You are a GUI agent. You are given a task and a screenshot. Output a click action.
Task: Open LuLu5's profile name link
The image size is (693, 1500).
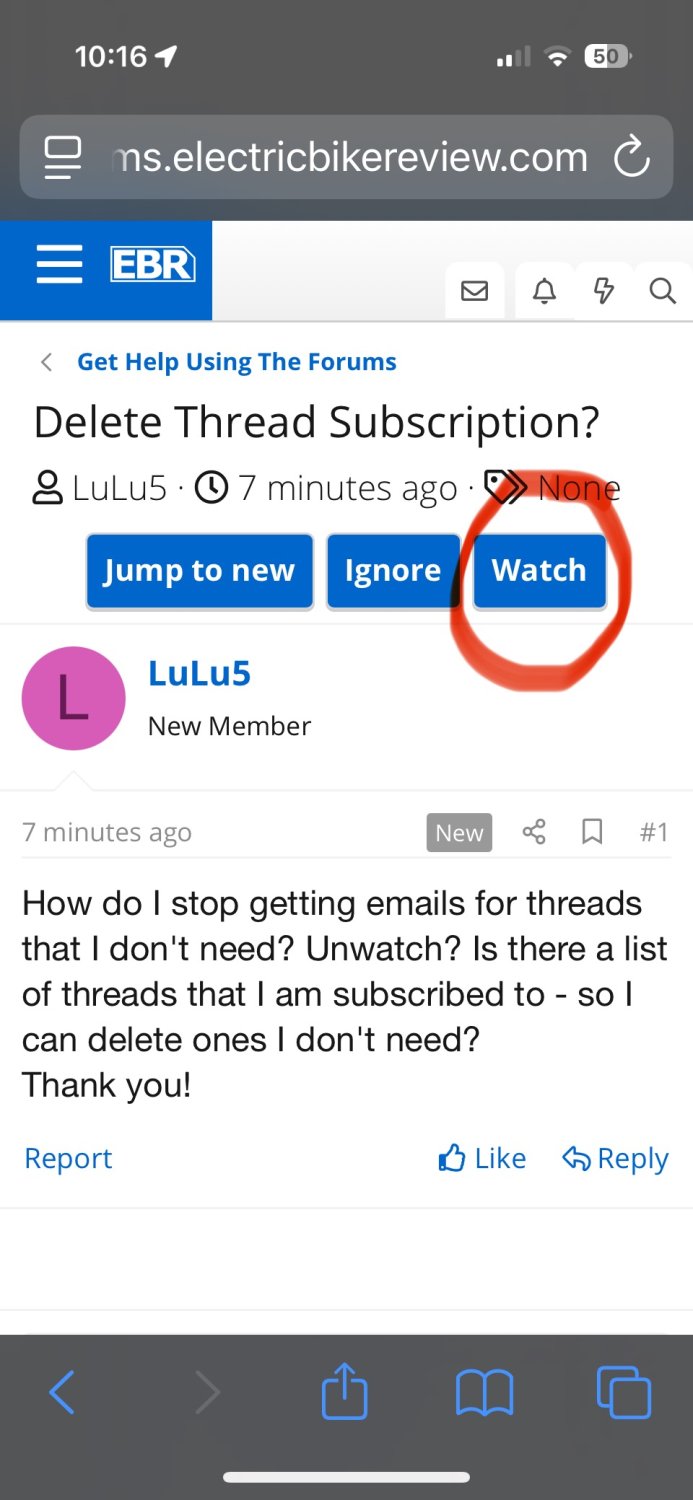(199, 674)
